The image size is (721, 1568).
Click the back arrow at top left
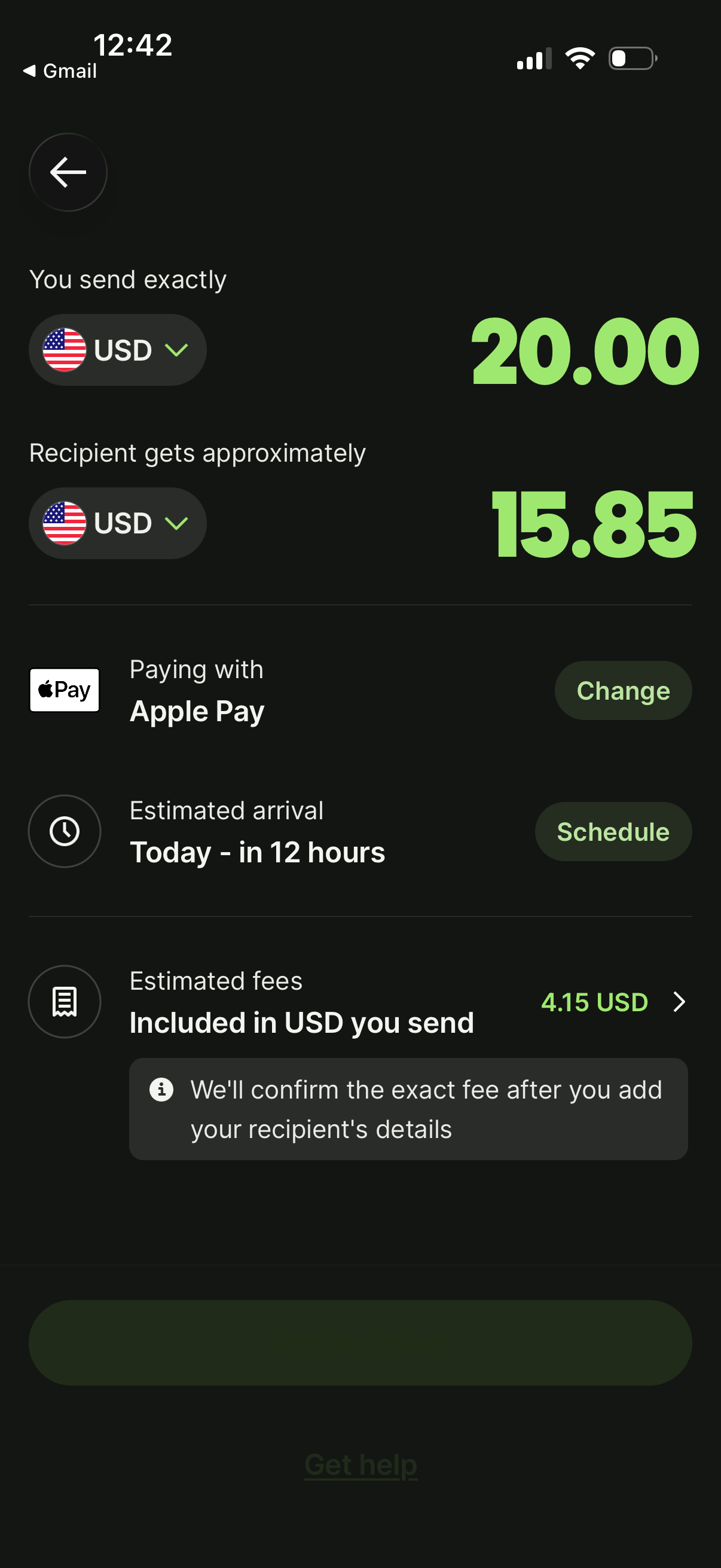(x=68, y=172)
